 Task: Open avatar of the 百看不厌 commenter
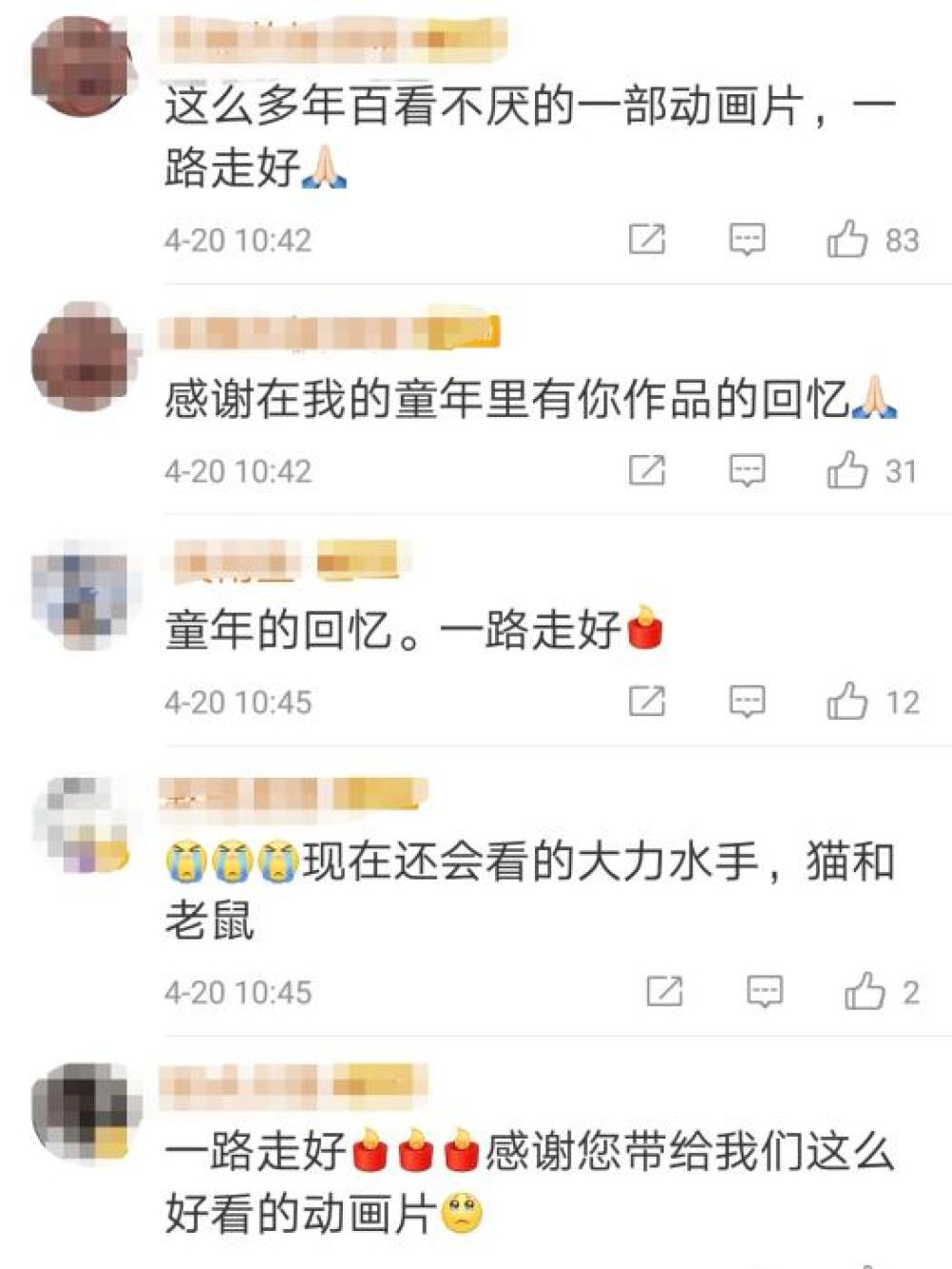pos(80,67)
